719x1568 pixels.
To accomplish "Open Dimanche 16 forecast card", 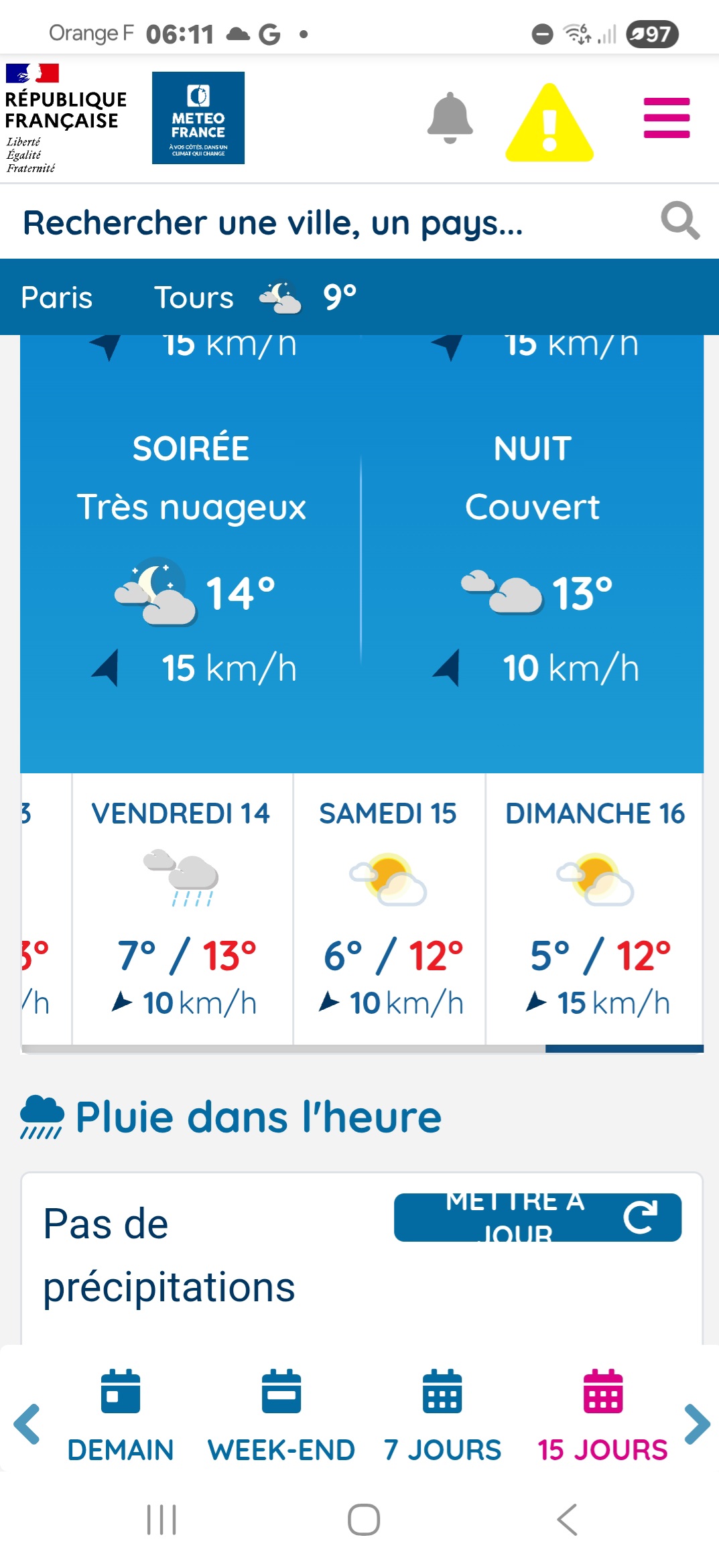I will (594, 908).
